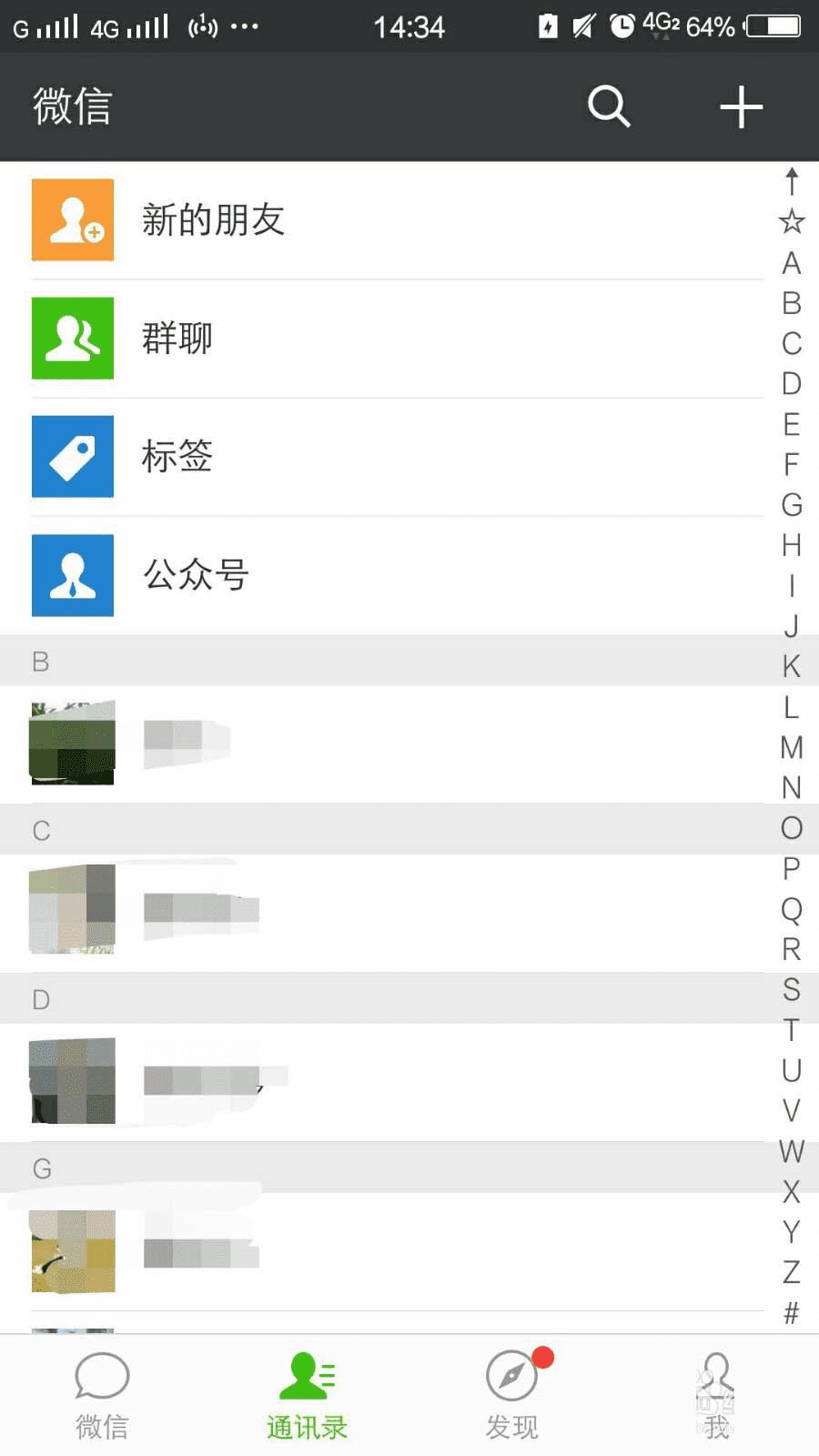Jump to # section in index
This screenshot has height=1456, width=819.
click(791, 1312)
